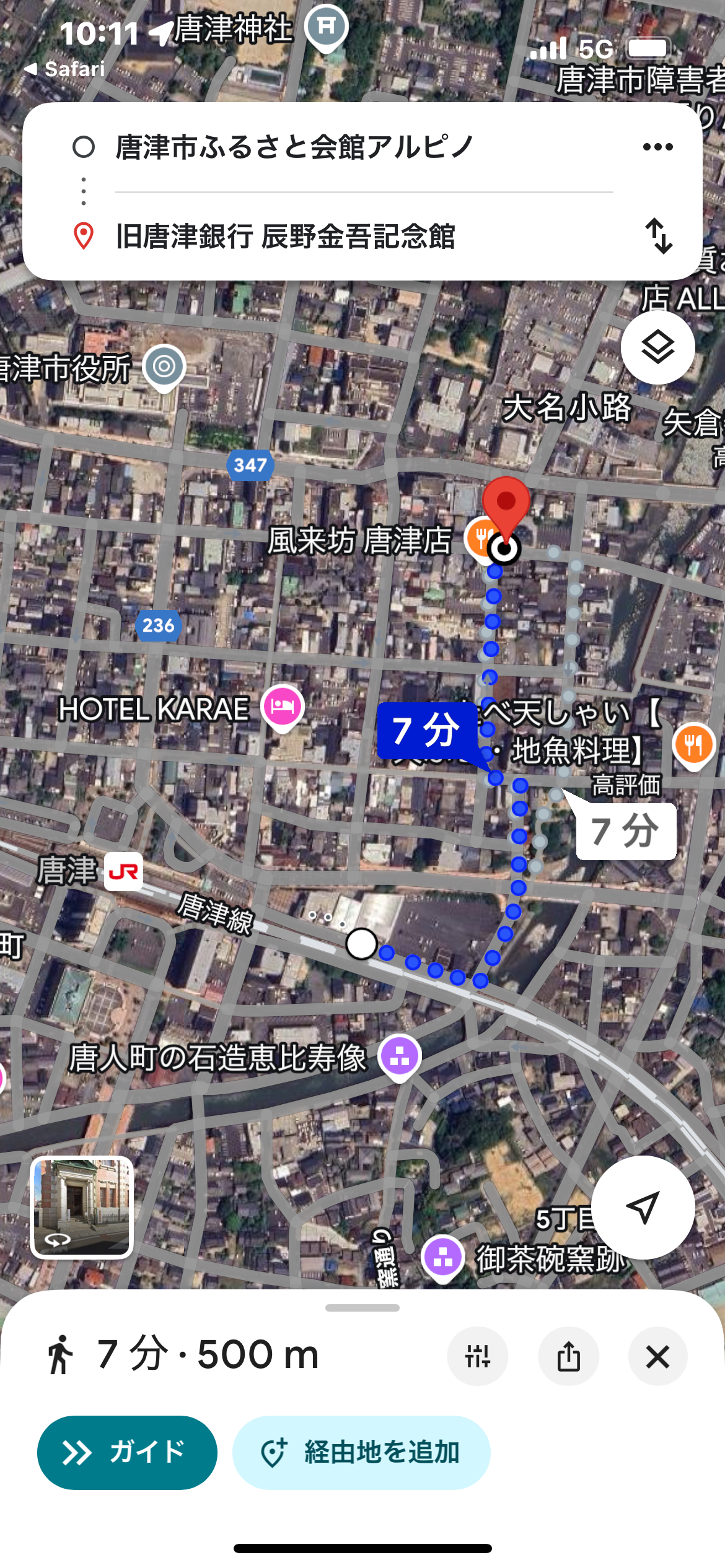The width and height of the screenshot is (725, 1568).
Task: Edit the origin 唐津市ふるさと会館アルピノ
Action: tap(294, 147)
